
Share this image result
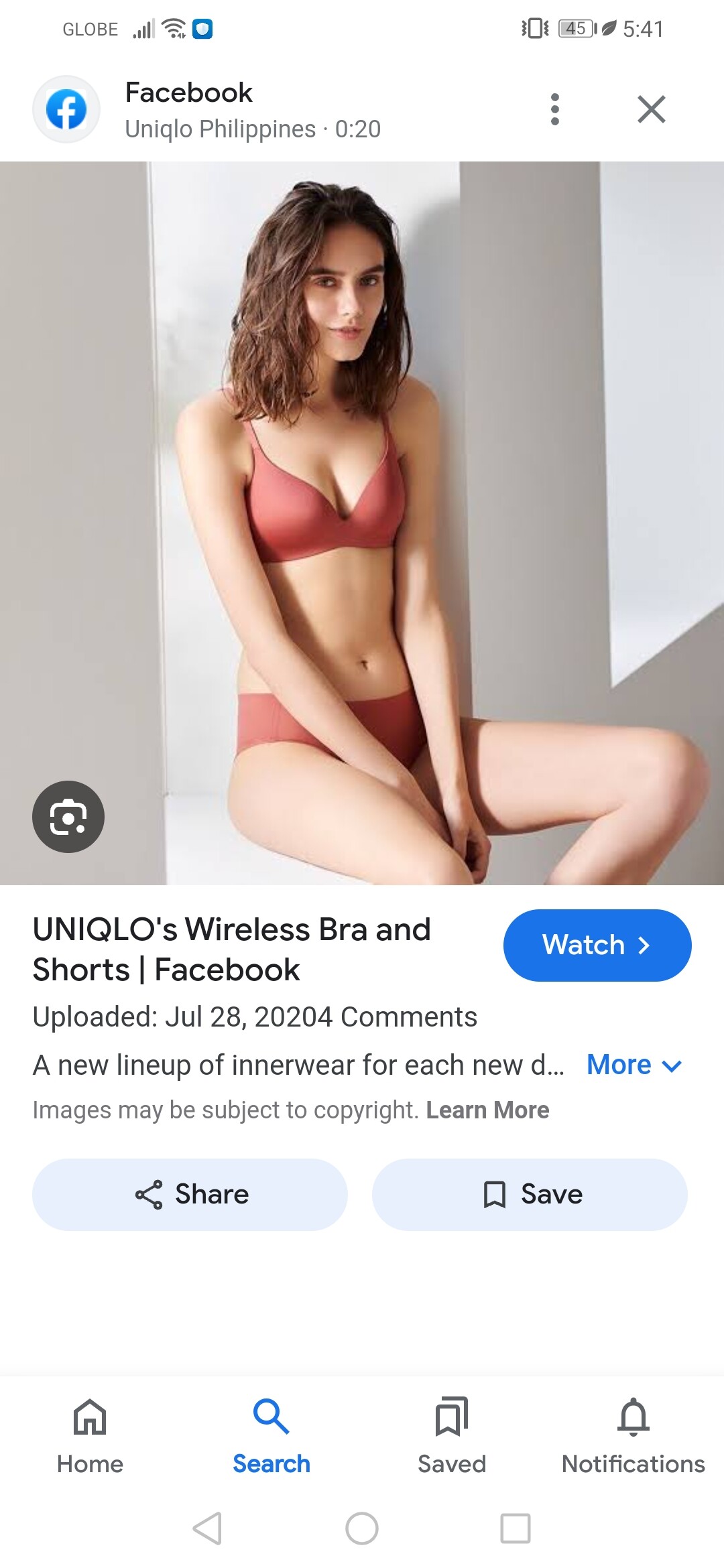[x=190, y=1195]
